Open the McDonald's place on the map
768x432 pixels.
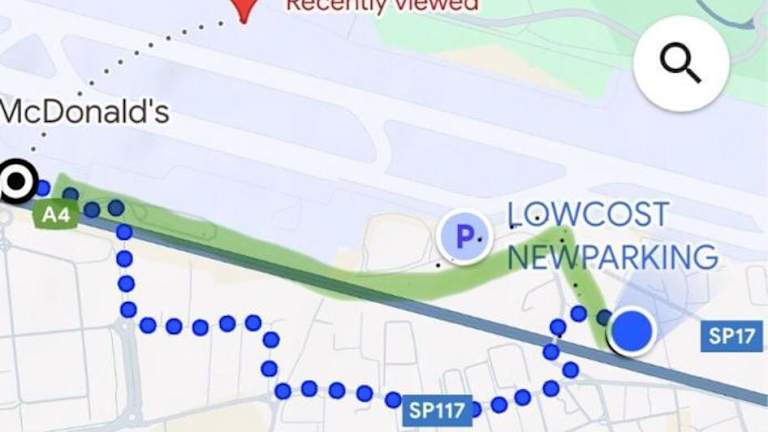[x=85, y=112]
